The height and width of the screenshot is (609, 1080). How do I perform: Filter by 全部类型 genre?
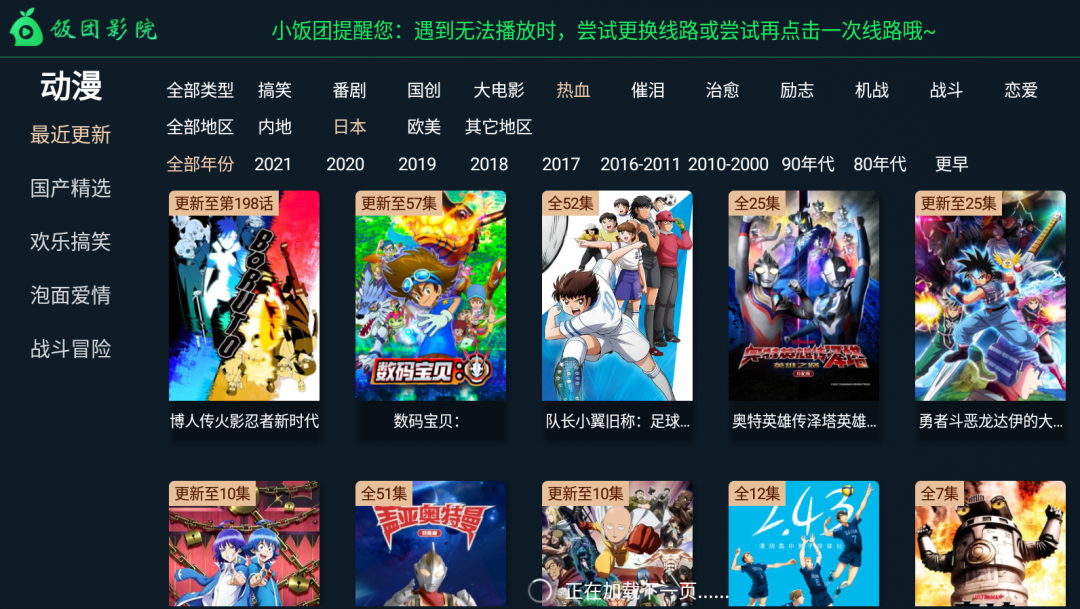pyautogui.click(x=200, y=90)
